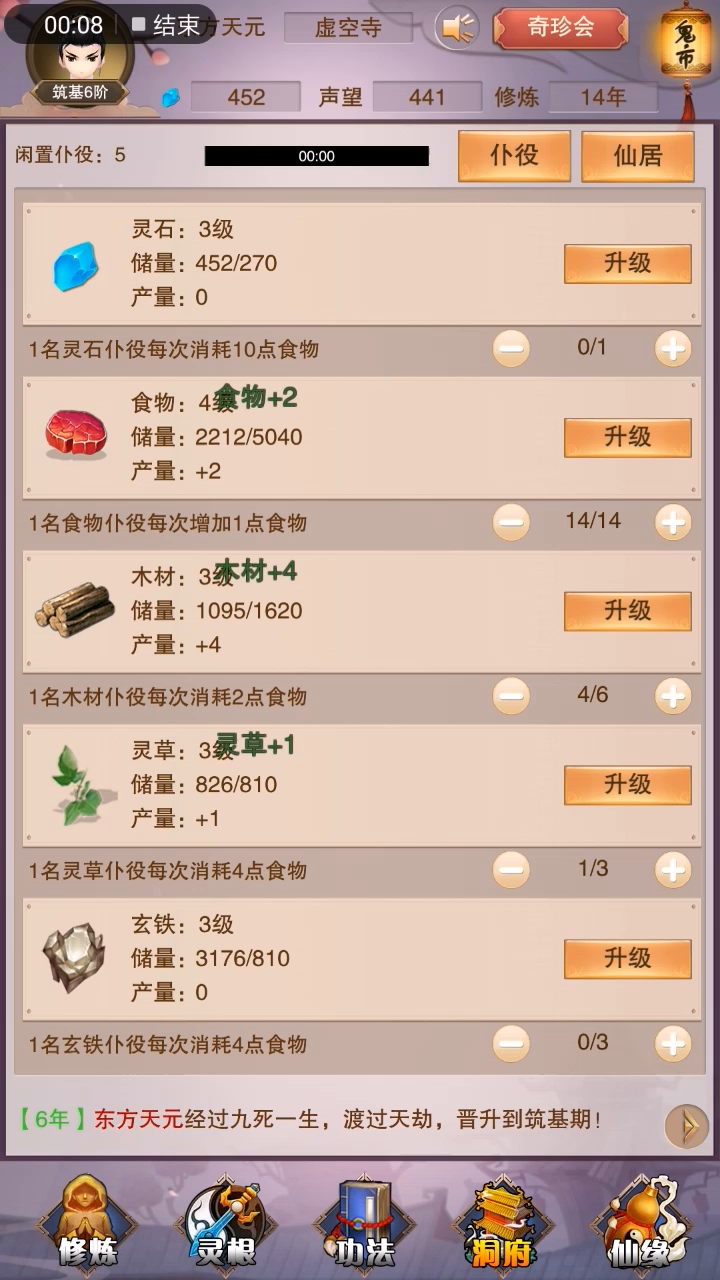The image size is (720, 1280).
Task: Upgrade 灵石 with 升级 button
Action: point(627,263)
